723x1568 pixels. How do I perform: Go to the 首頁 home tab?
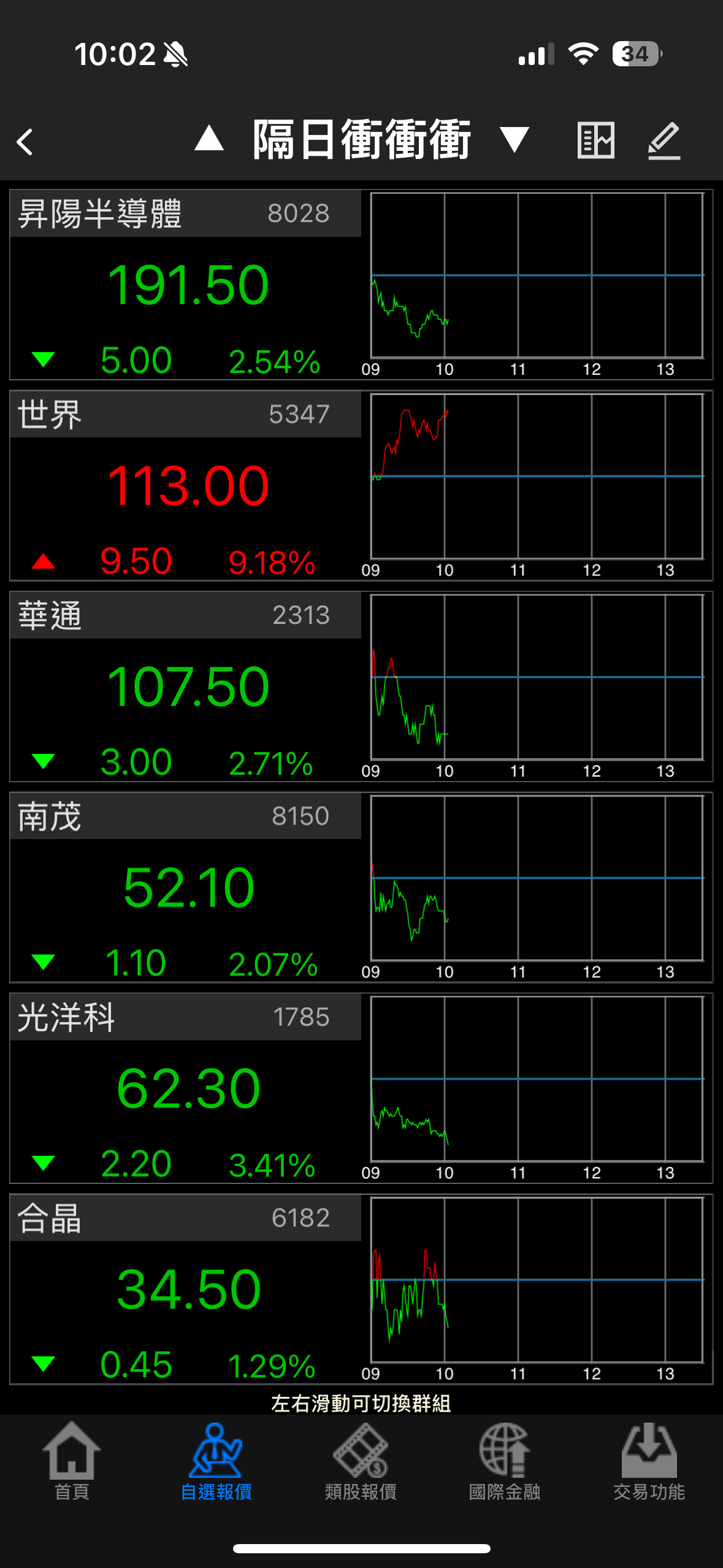point(72,1461)
